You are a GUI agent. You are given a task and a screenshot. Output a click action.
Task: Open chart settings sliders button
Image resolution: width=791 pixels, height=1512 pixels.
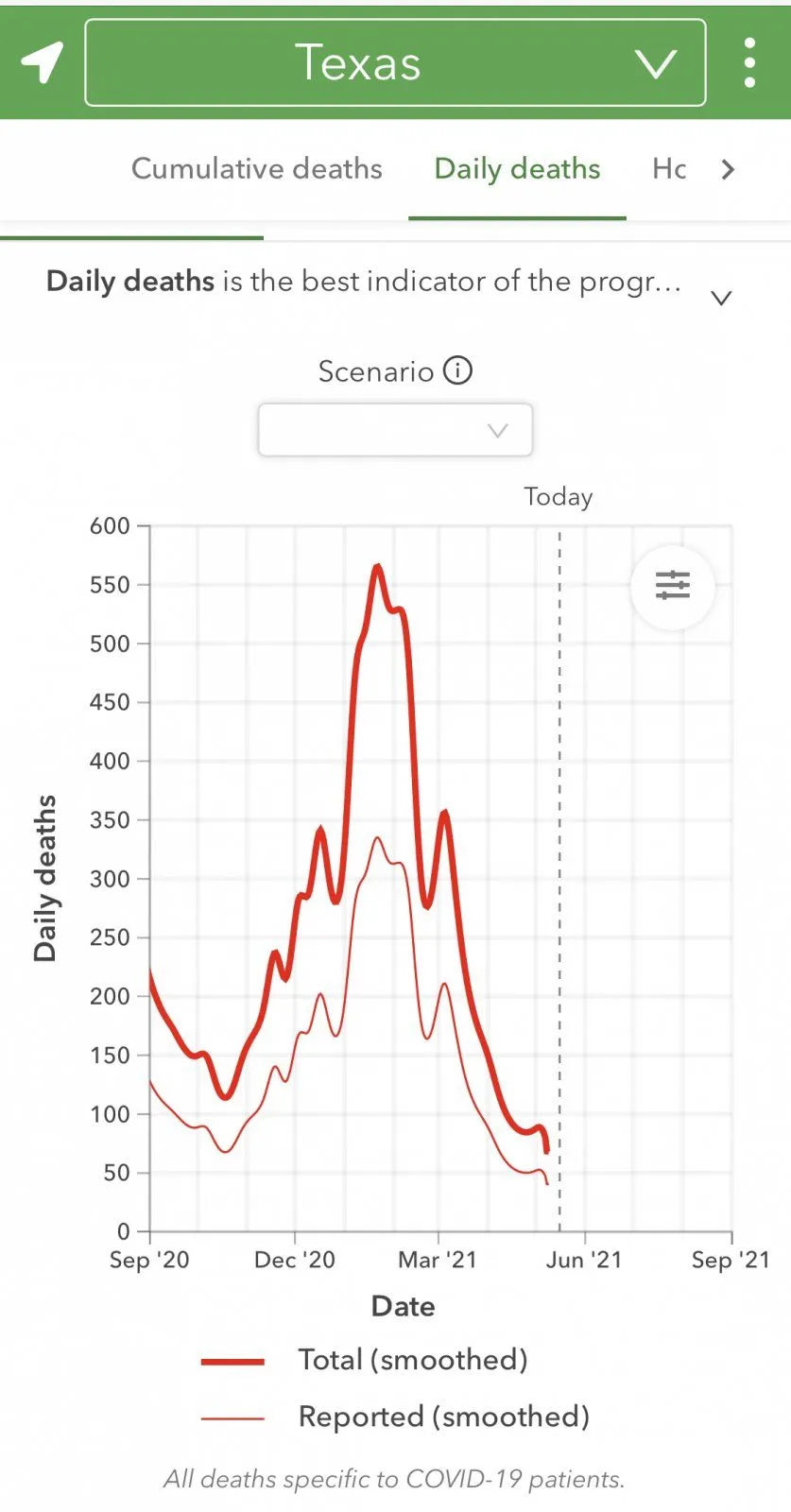click(x=673, y=586)
